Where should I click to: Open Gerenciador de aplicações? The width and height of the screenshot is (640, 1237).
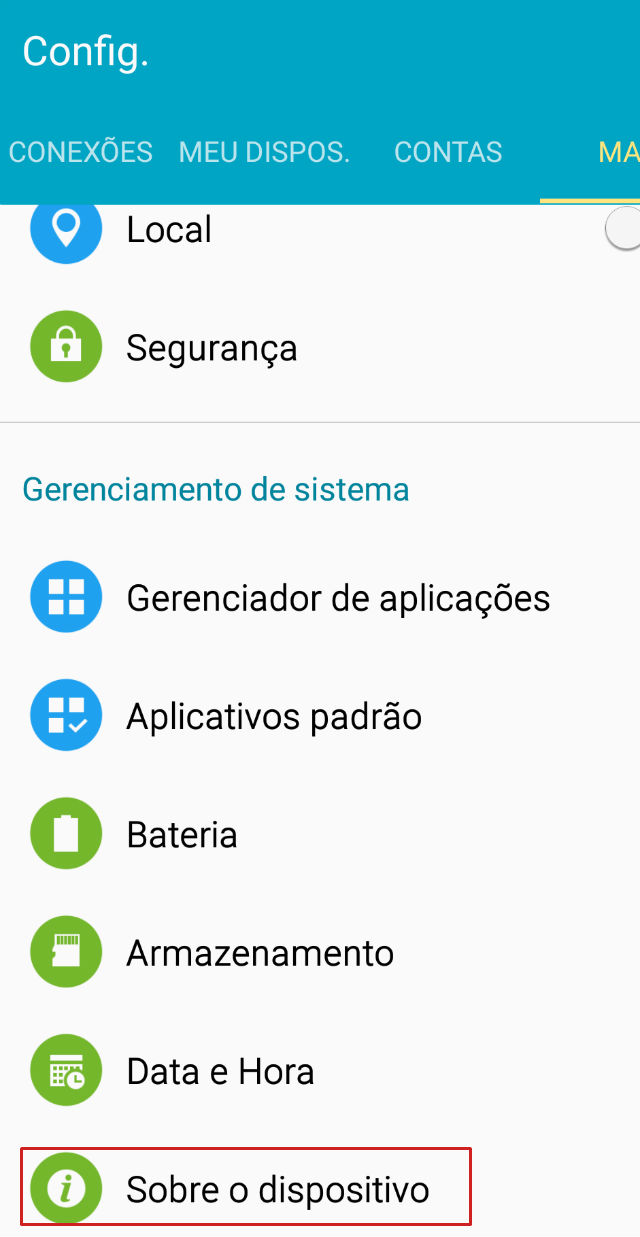tap(338, 598)
